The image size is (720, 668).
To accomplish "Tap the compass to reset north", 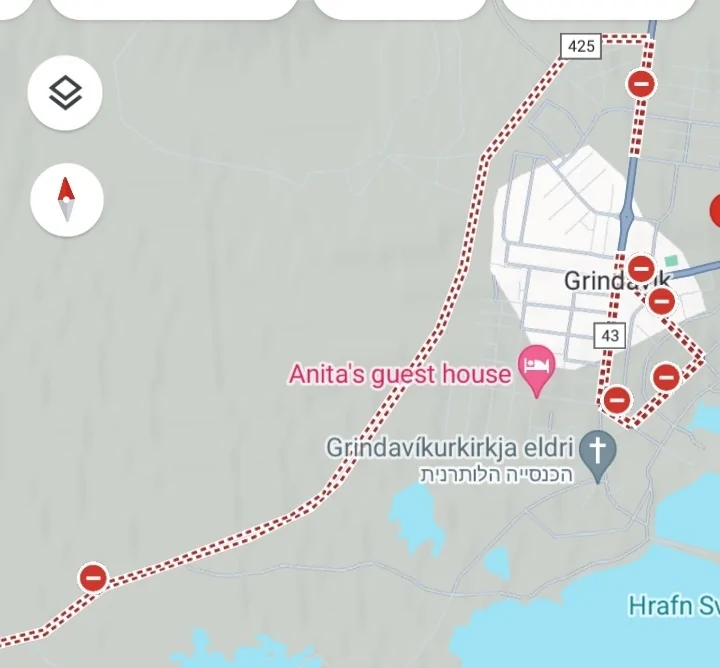I will (66, 198).
